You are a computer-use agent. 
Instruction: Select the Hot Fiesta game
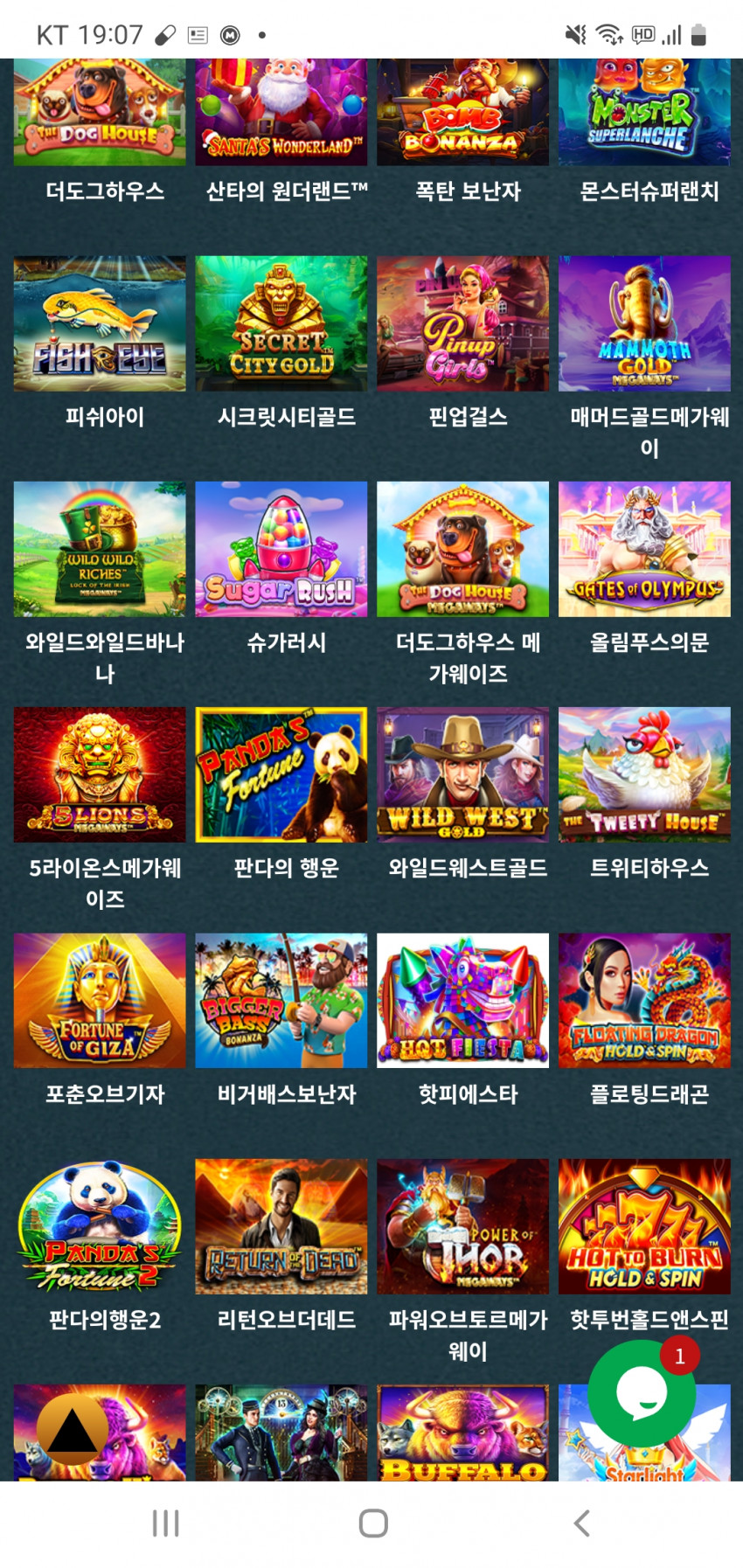click(462, 1000)
